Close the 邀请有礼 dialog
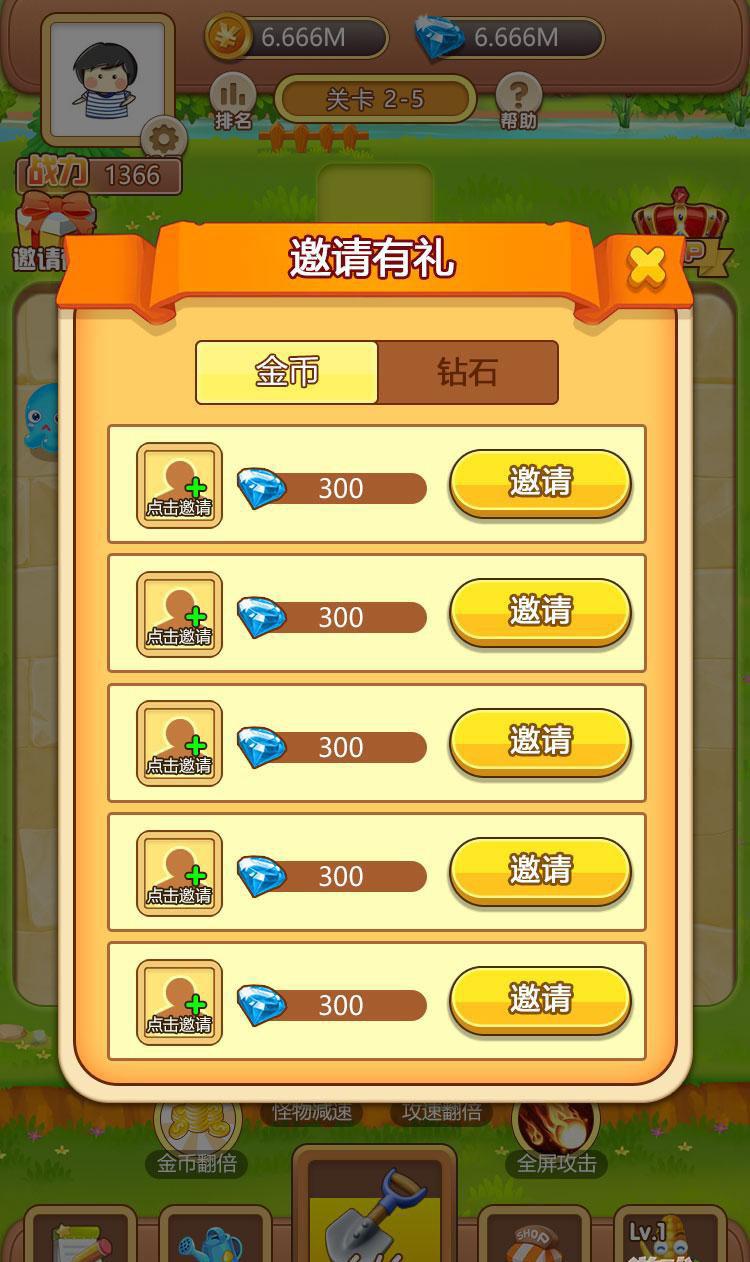The image size is (750, 1262). [x=647, y=267]
